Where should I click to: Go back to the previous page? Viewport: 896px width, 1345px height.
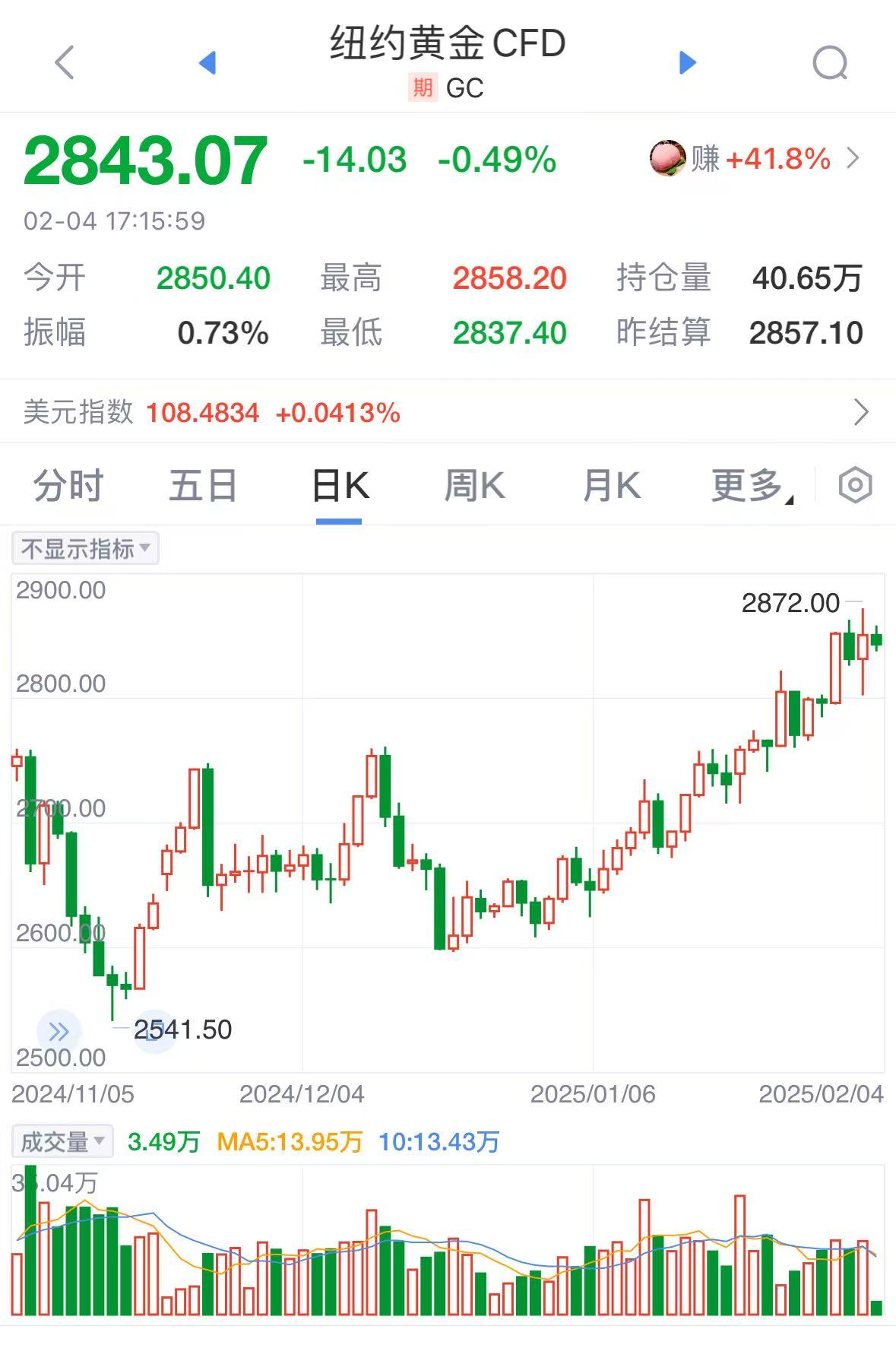coord(65,62)
